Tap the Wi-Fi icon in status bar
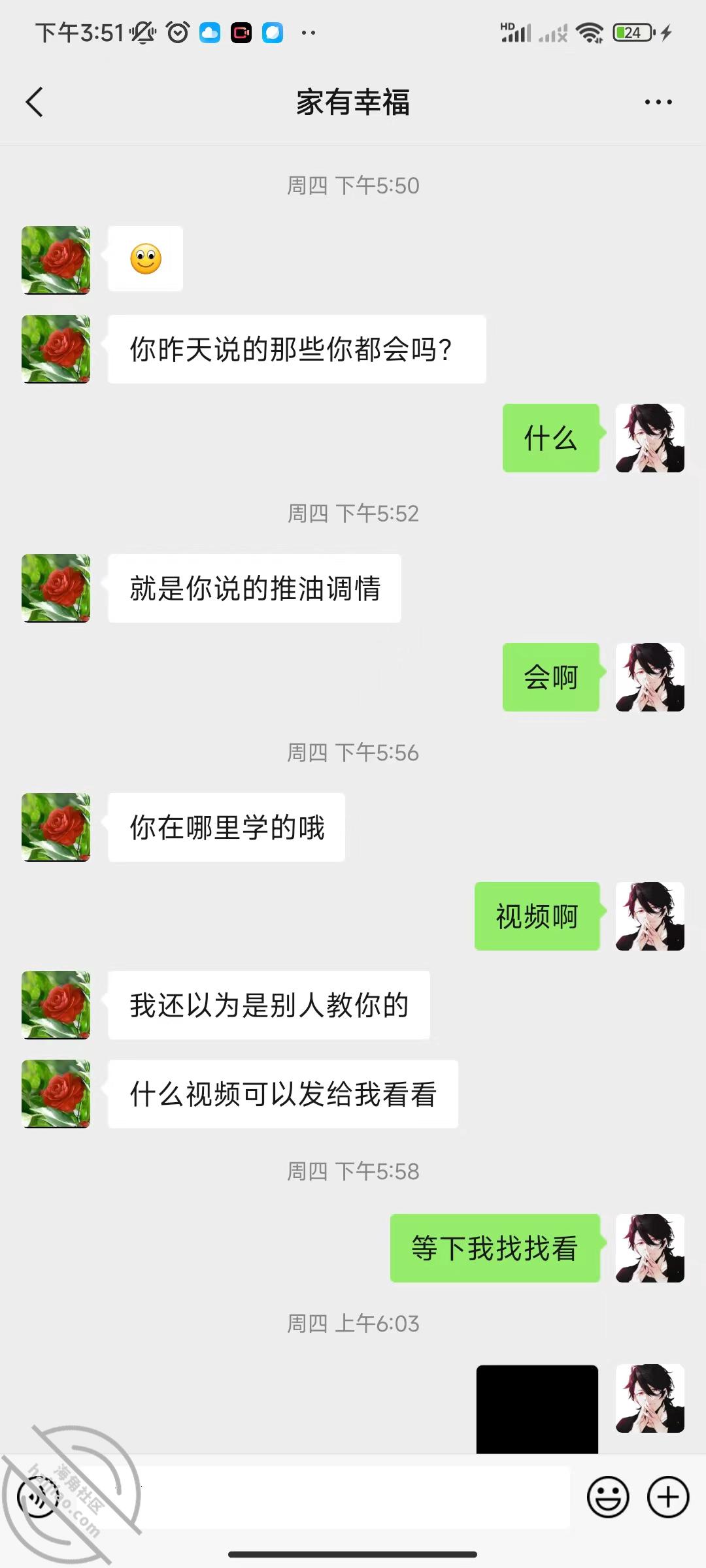This screenshot has height=1568, width=706. tap(590, 31)
